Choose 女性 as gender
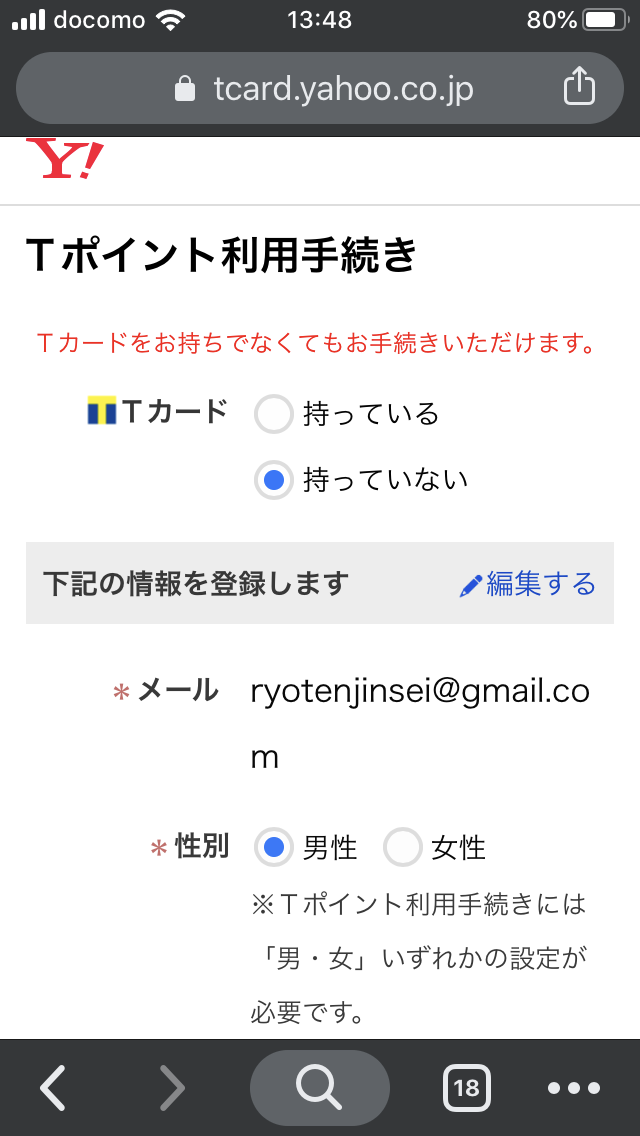Image resolution: width=640 pixels, height=1136 pixels. [x=402, y=848]
